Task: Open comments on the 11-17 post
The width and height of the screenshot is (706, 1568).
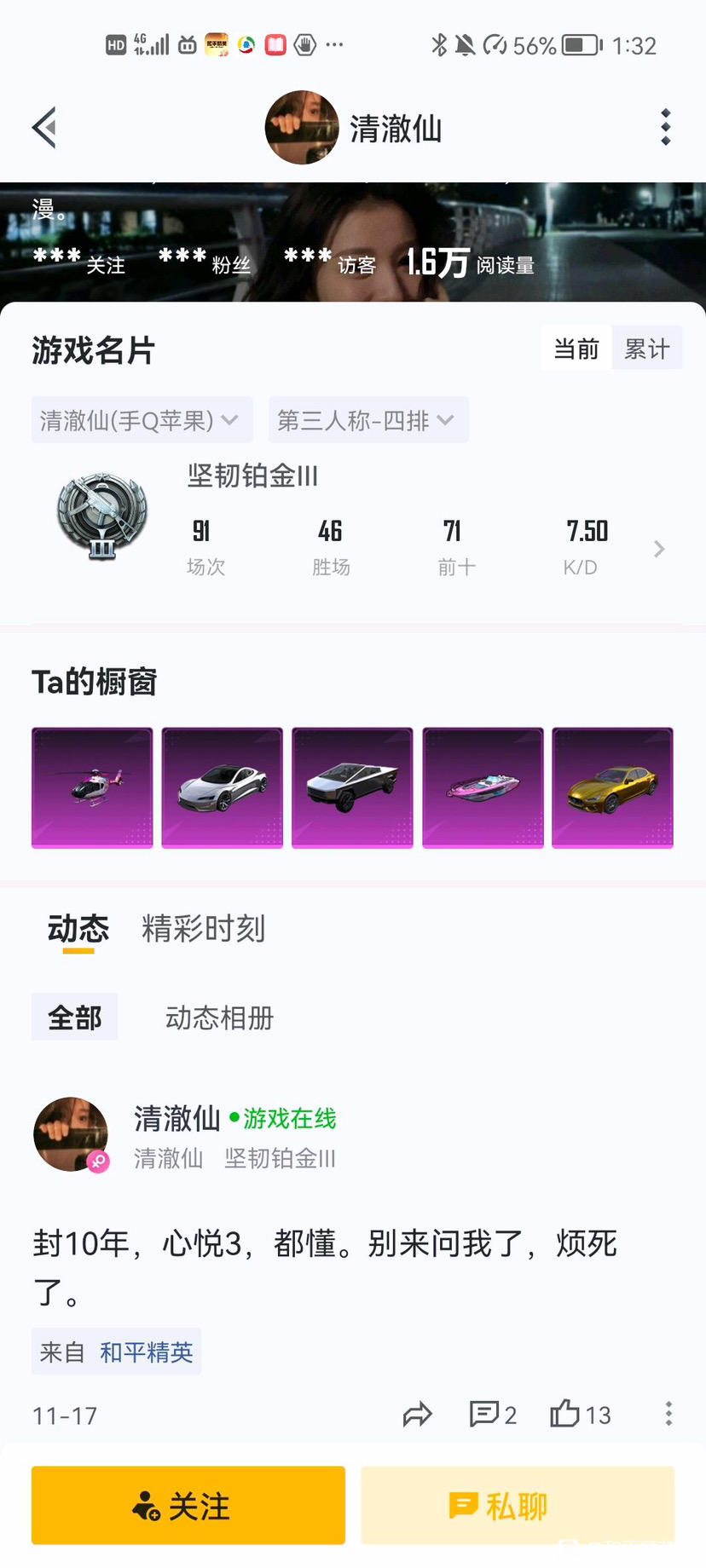Action: tap(492, 1415)
